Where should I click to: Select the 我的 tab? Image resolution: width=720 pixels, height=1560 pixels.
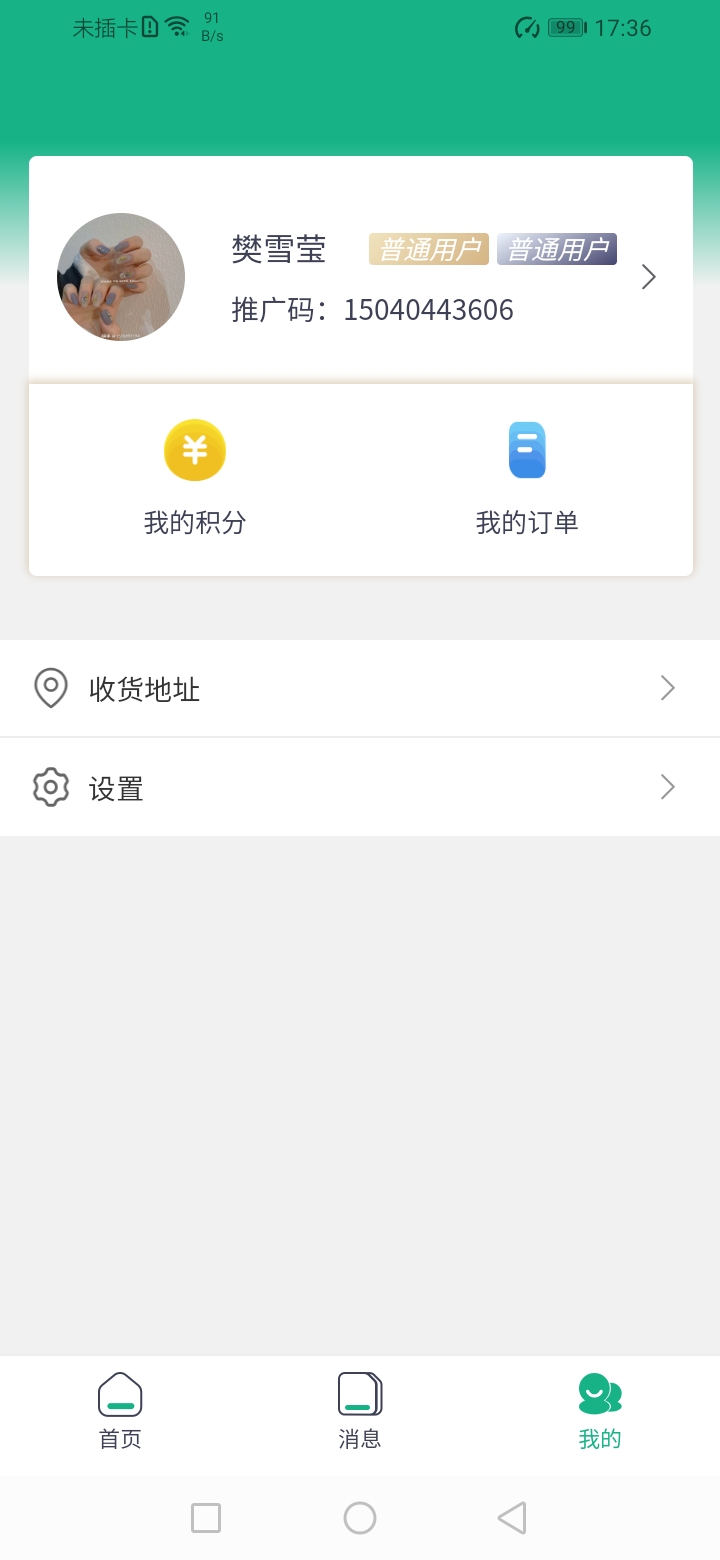pos(600,1412)
